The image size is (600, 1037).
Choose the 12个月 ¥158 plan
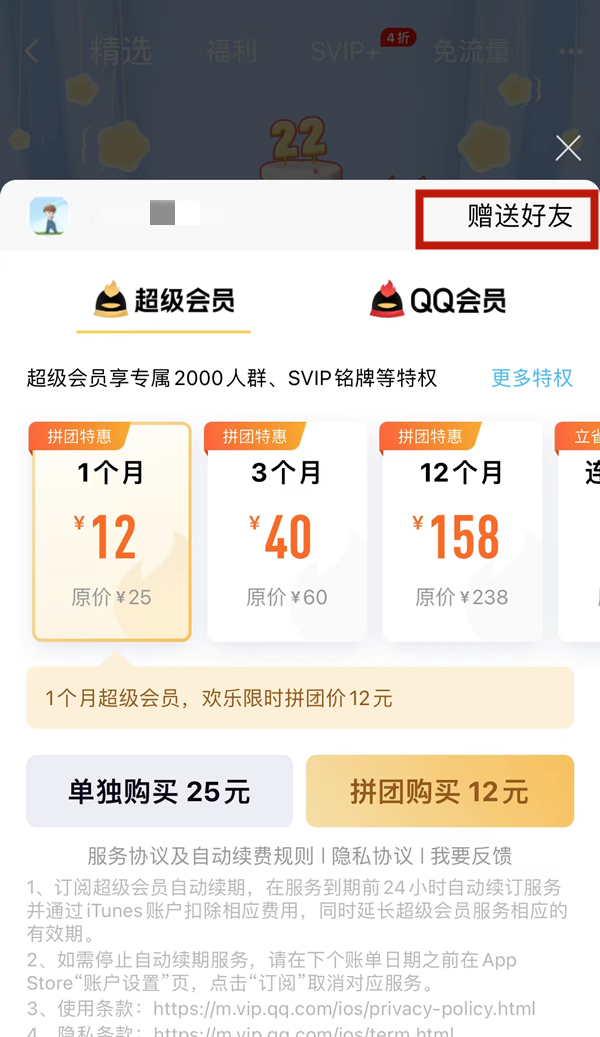click(x=462, y=532)
